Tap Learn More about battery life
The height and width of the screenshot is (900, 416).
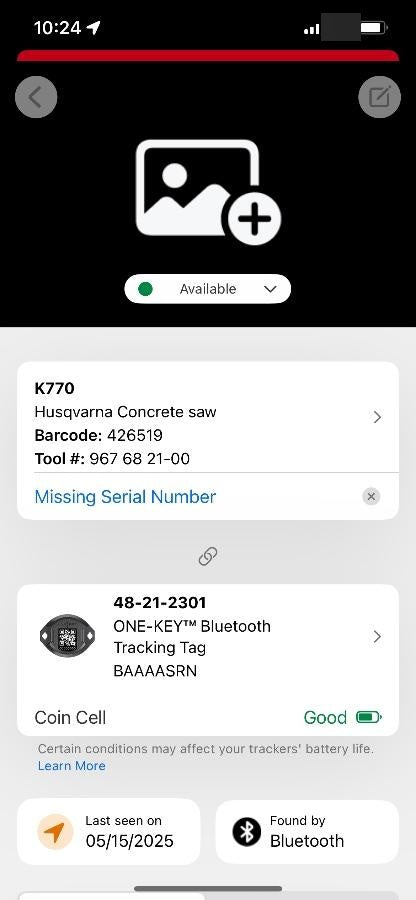[x=72, y=766]
